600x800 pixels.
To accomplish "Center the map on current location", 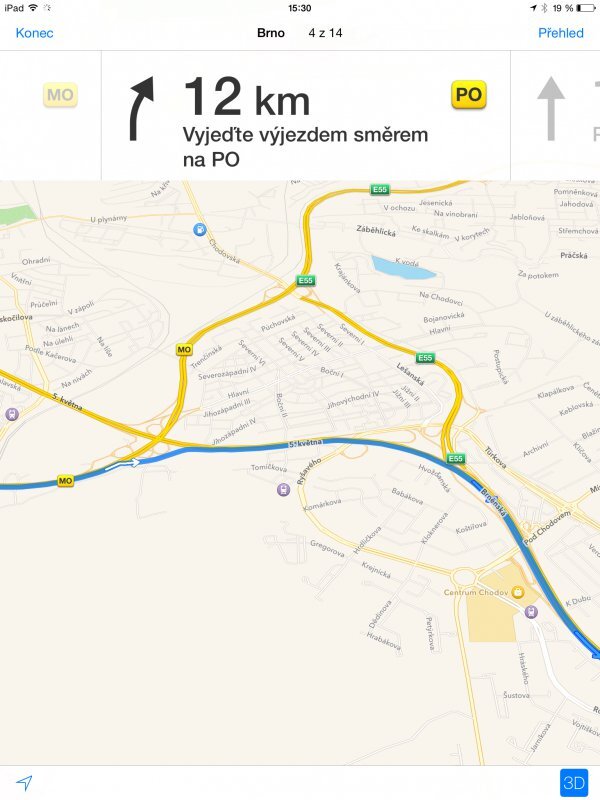I will pyautogui.click(x=24, y=783).
